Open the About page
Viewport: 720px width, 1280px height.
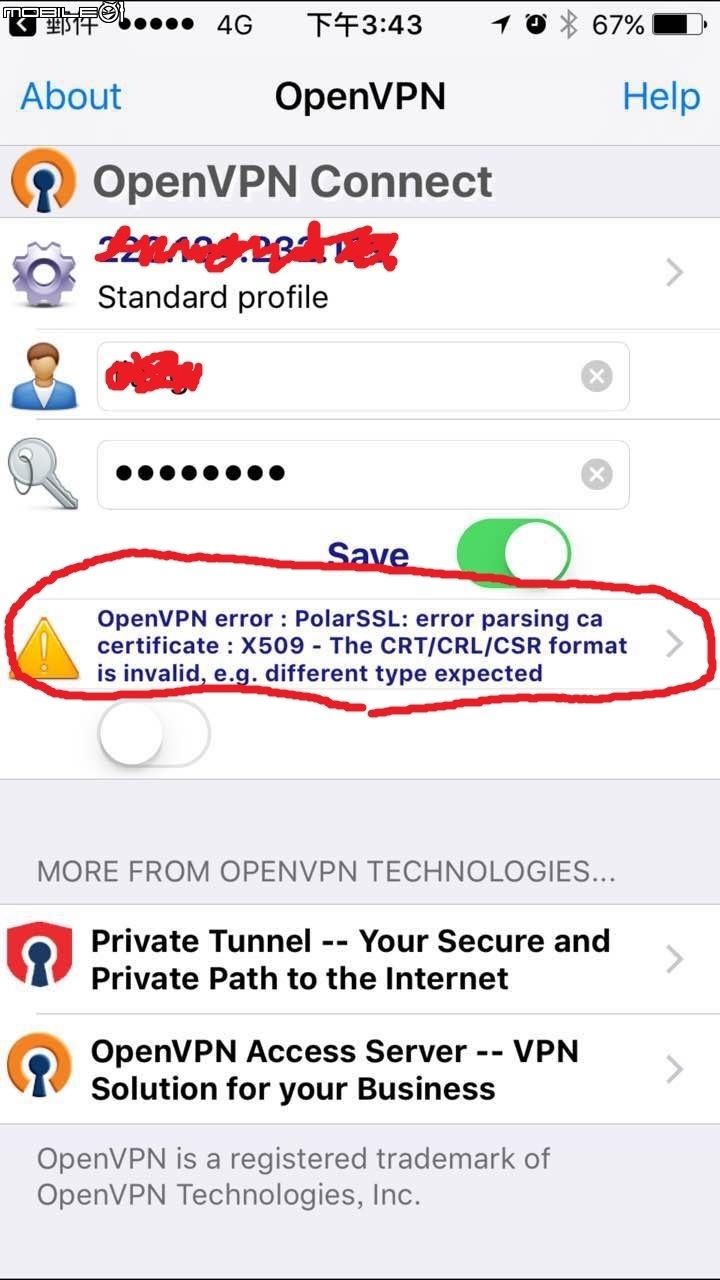tap(71, 97)
